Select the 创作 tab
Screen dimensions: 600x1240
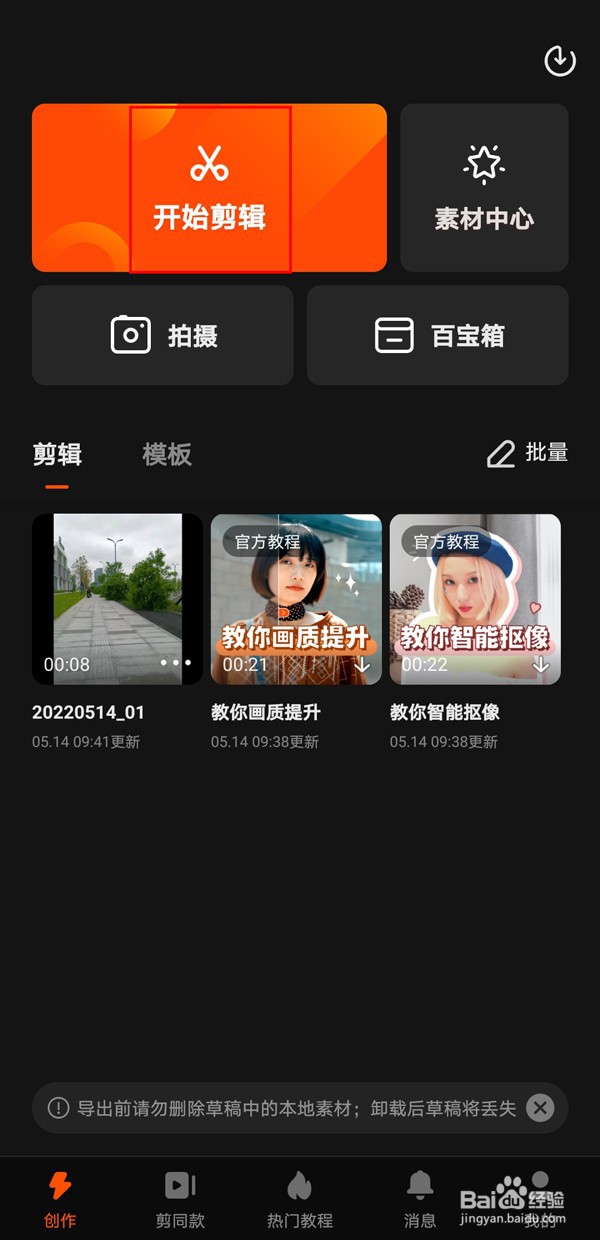point(60,1199)
